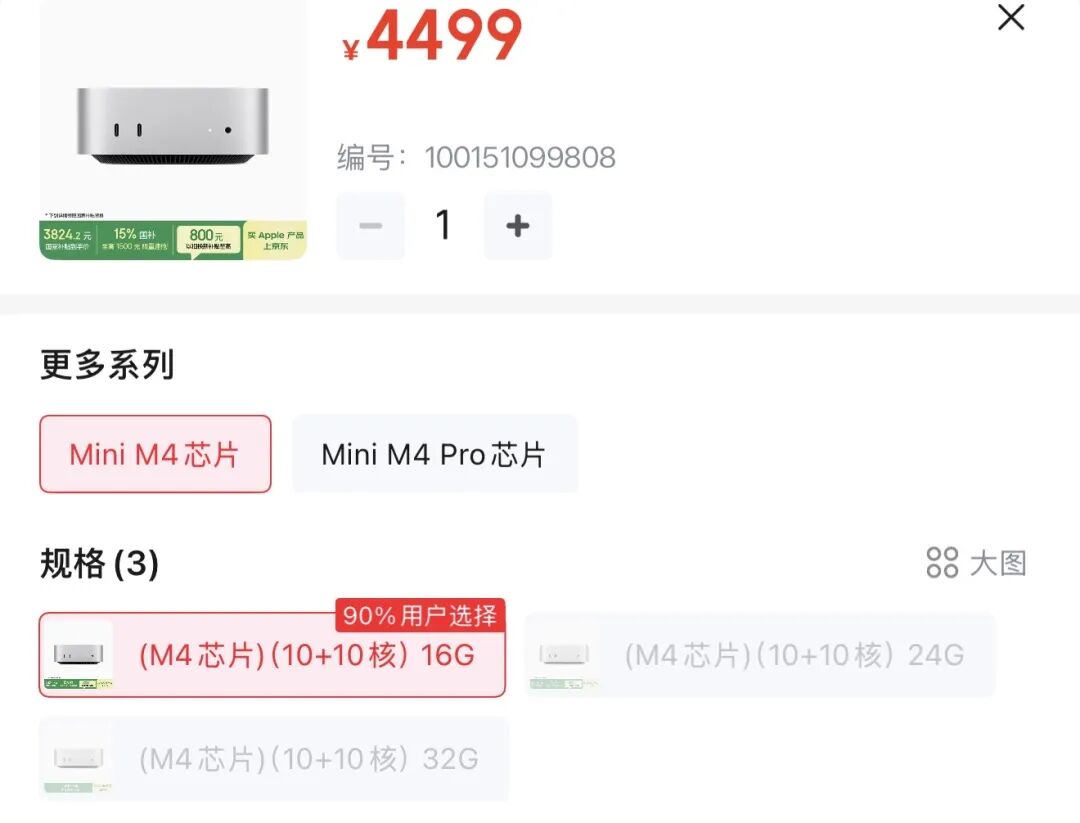Viewport: 1080px width, 823px height.
Task: Open the Mac mini product image
Action: point(173,130)
